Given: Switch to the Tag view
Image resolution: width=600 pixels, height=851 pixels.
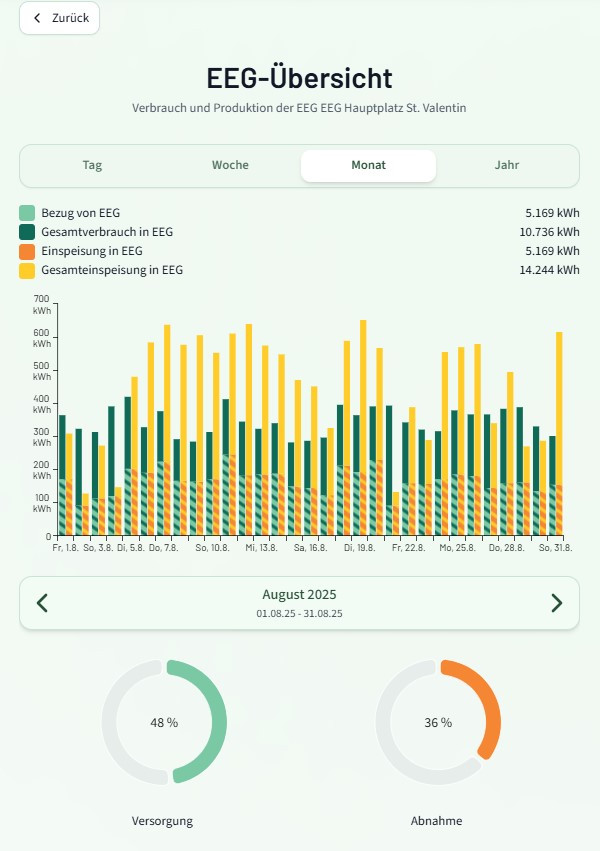Looking at the screenshot, I should pyautogui.click(x=92, y=165).
